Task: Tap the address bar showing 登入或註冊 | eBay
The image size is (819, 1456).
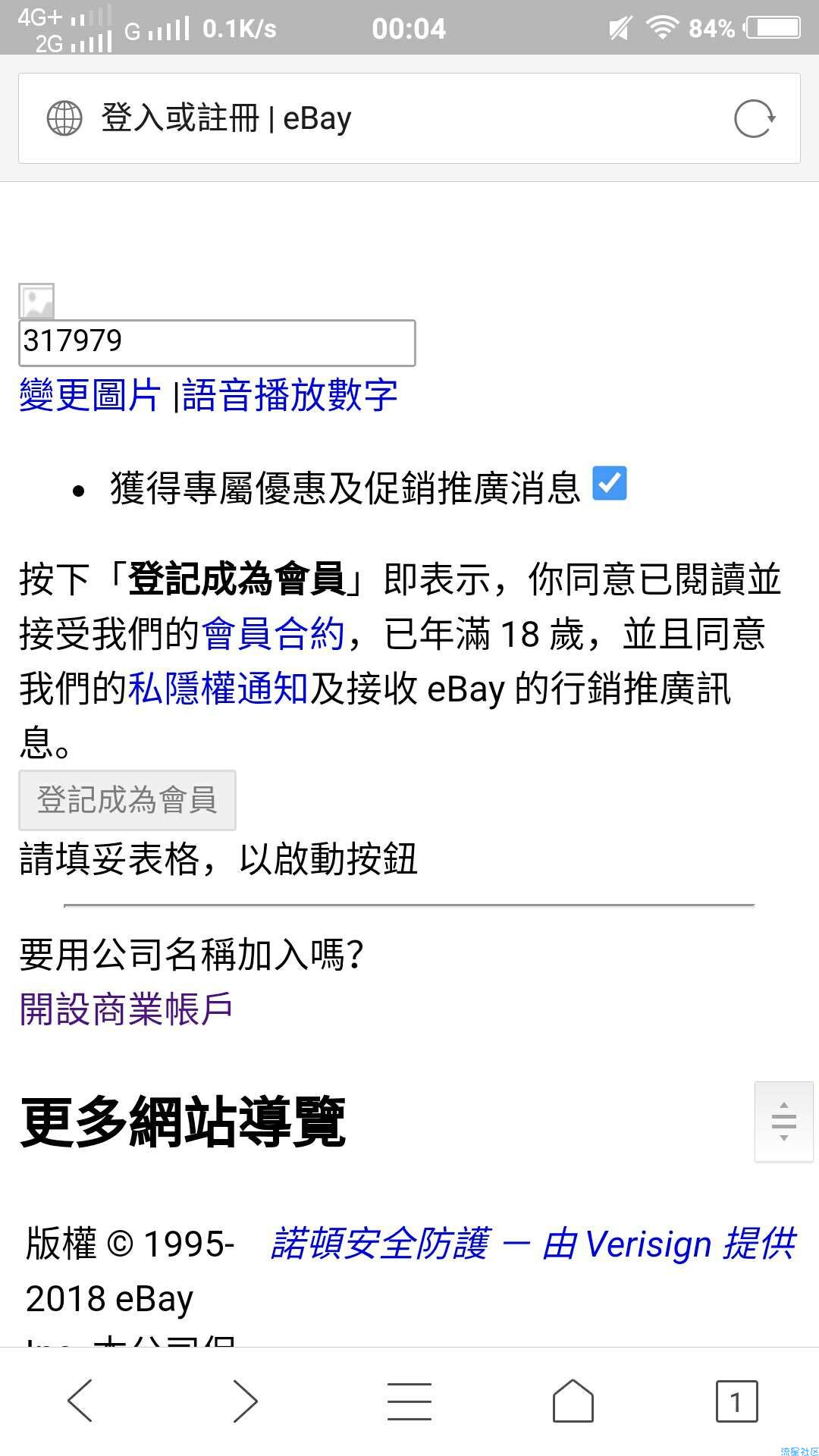Action: [x=379, y=118]
